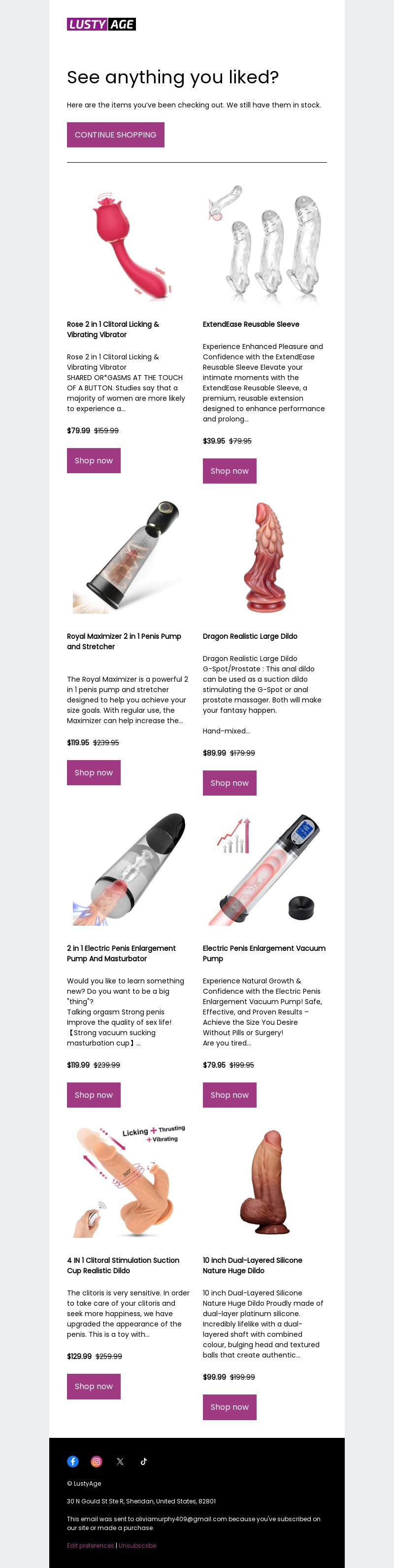This screenshot has height=1568, width=394.
Task: Shop now for Royal Maximizer pump
Action: click(94, 772)
